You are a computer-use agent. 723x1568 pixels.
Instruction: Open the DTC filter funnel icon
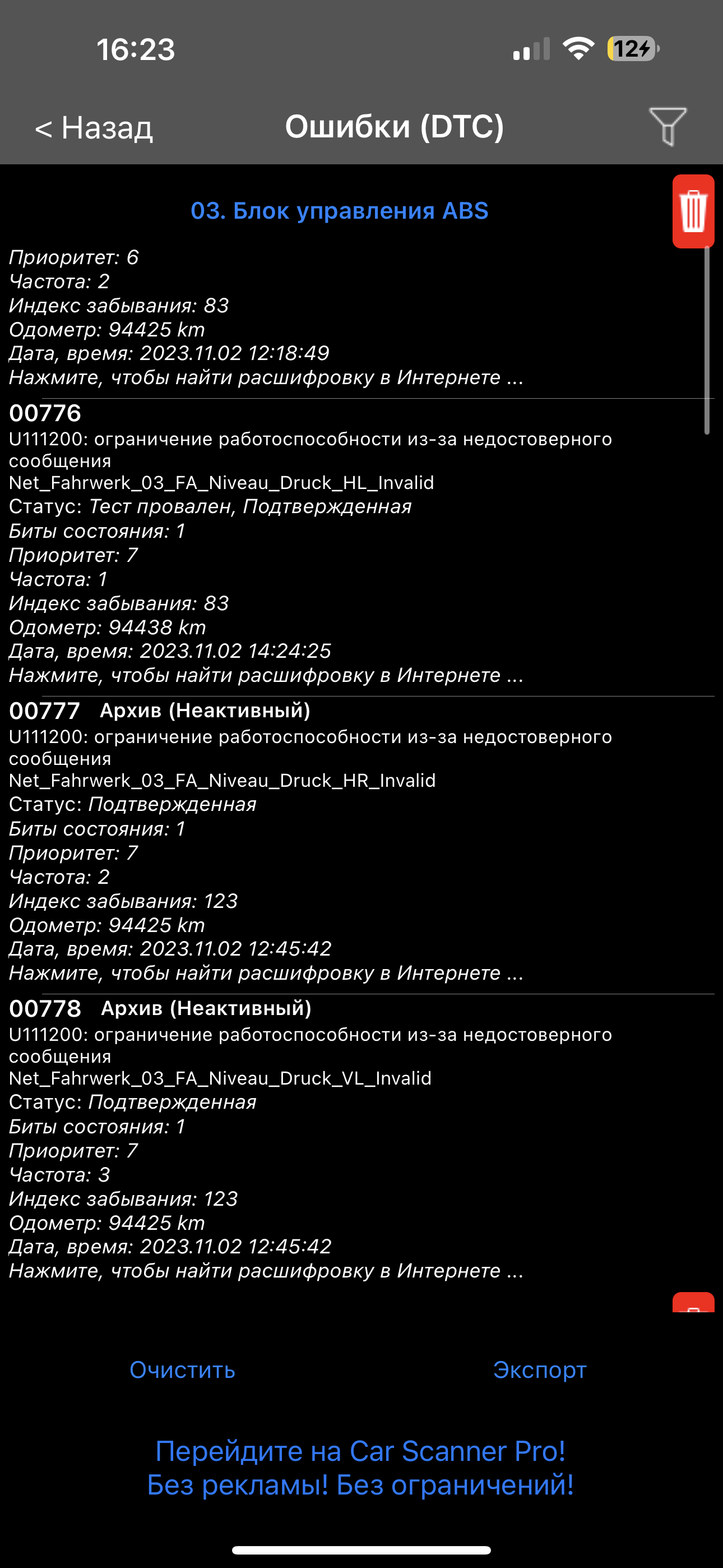[668, 127]
